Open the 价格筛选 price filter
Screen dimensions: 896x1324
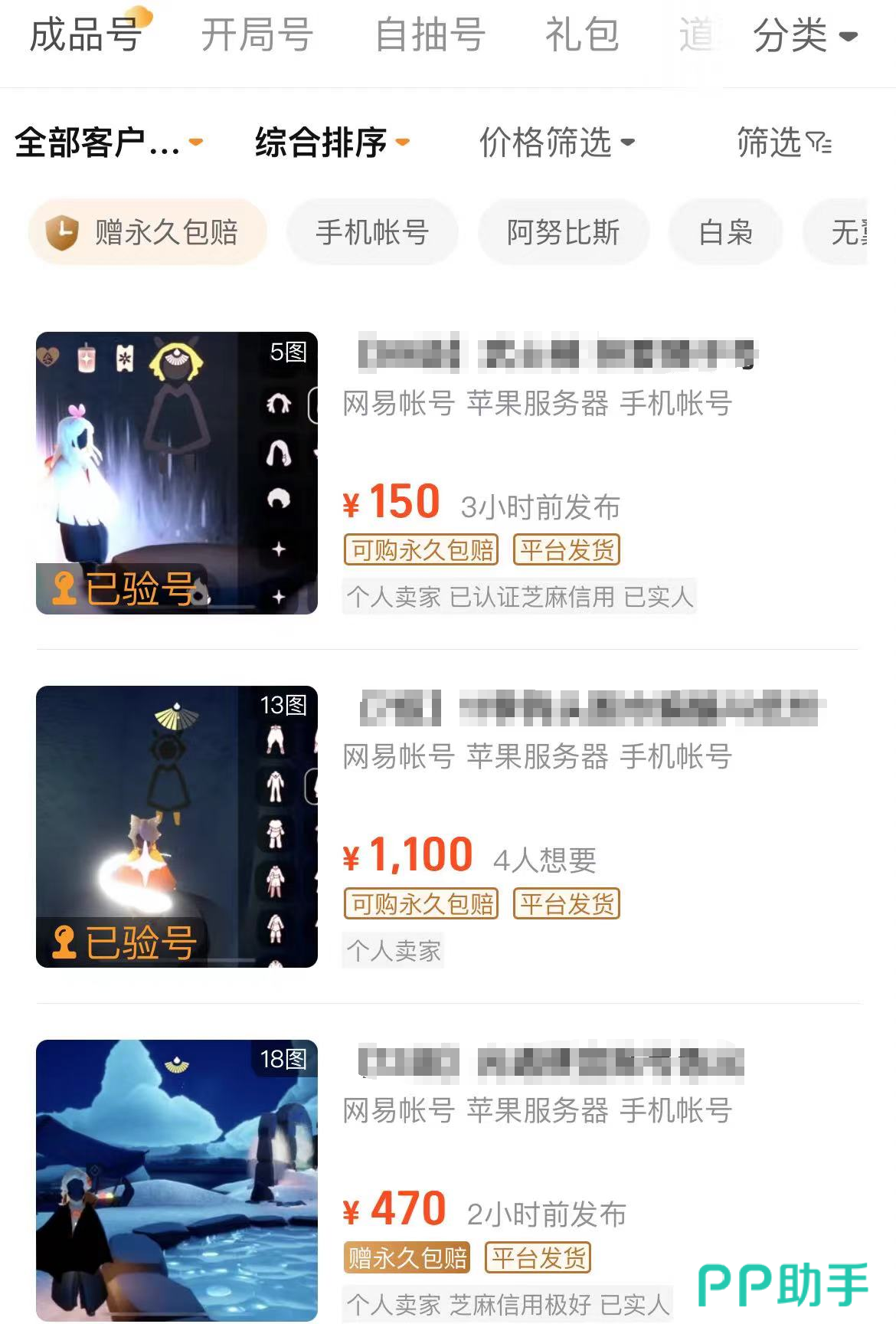coord(557,143)
